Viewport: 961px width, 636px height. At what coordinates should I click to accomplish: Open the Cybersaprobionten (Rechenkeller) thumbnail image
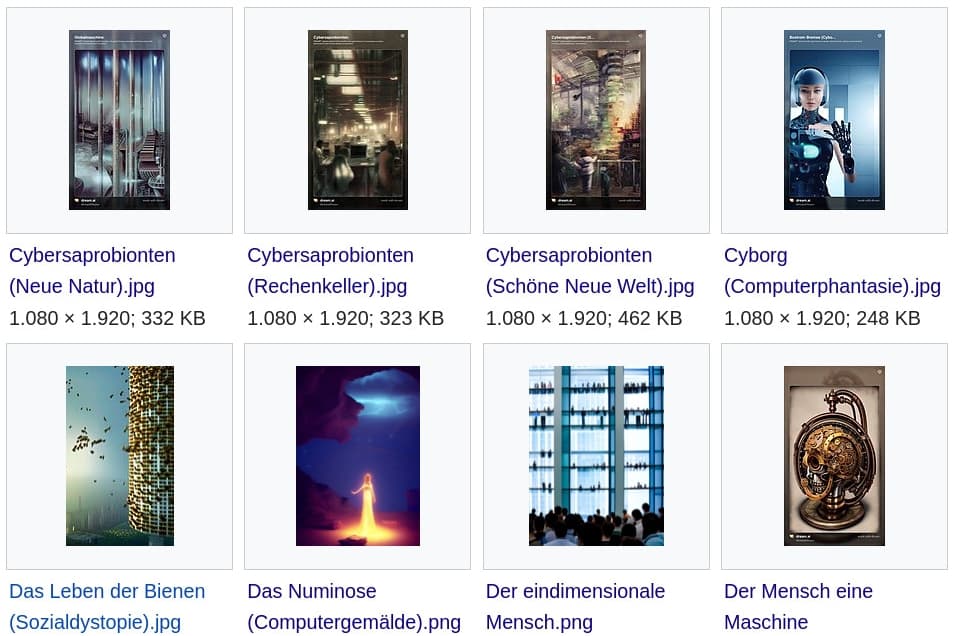(357, 120)
